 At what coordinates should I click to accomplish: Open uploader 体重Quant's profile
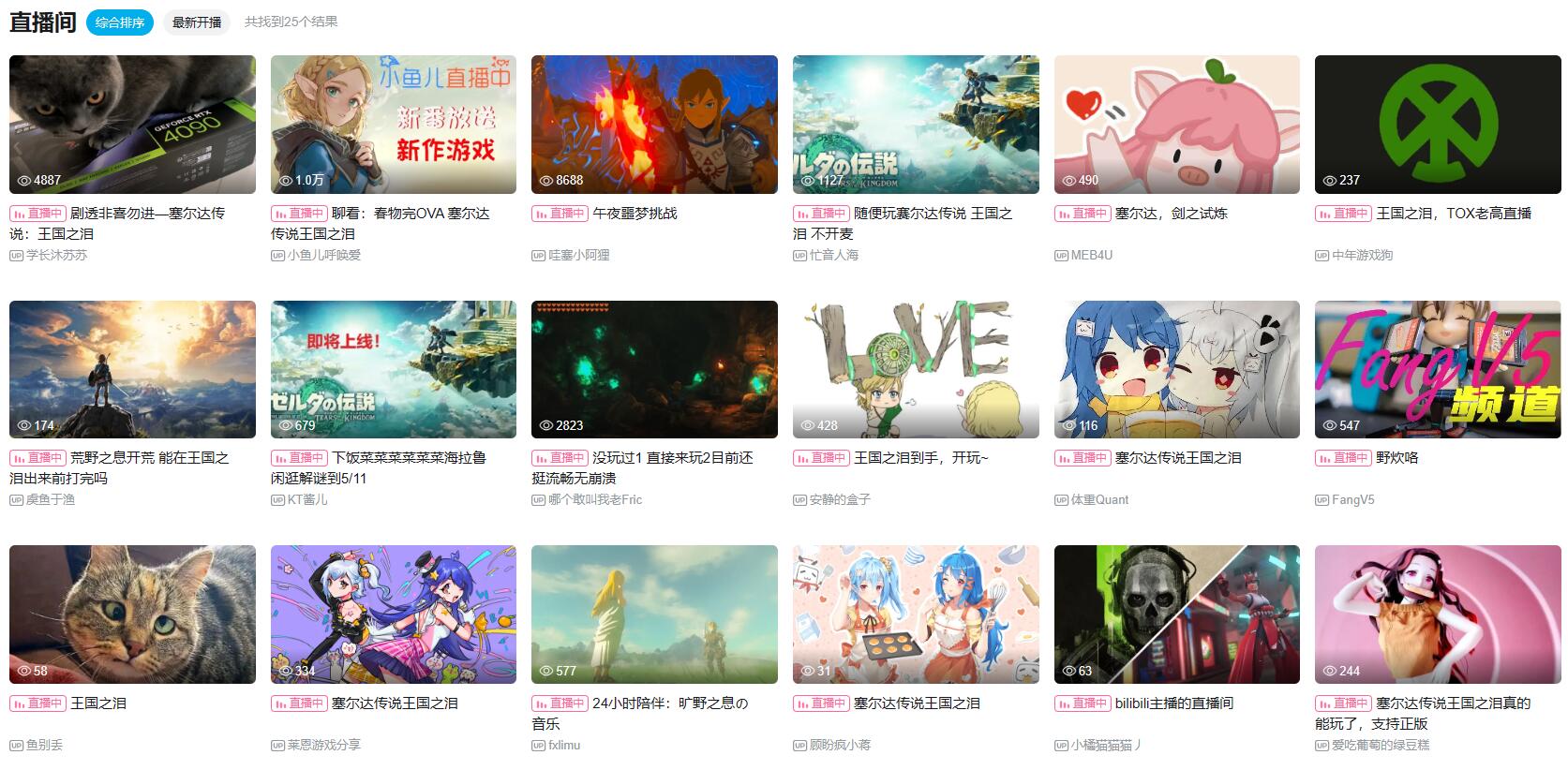pyautogui.click(x=1099, y=500)
